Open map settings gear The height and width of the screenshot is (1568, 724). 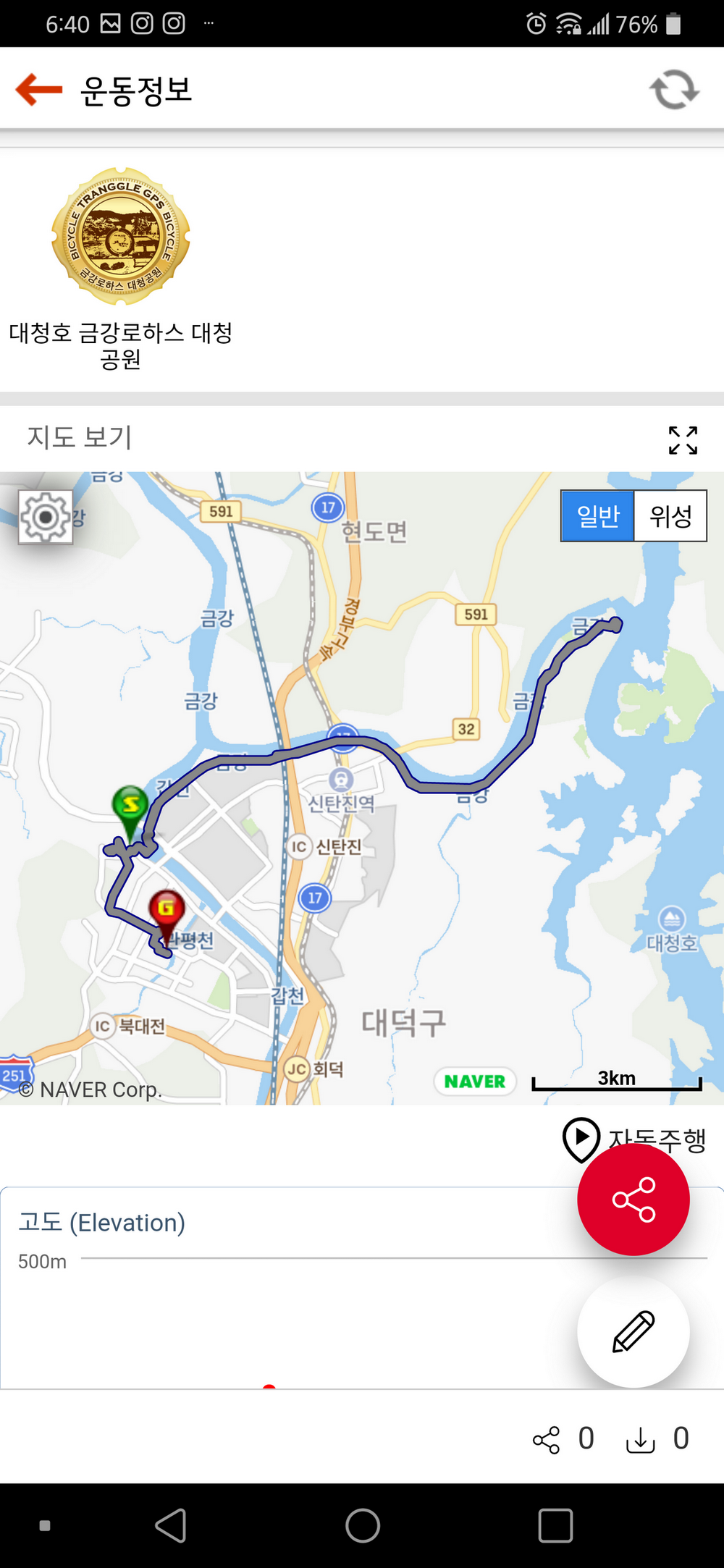(x=46, y=517)
